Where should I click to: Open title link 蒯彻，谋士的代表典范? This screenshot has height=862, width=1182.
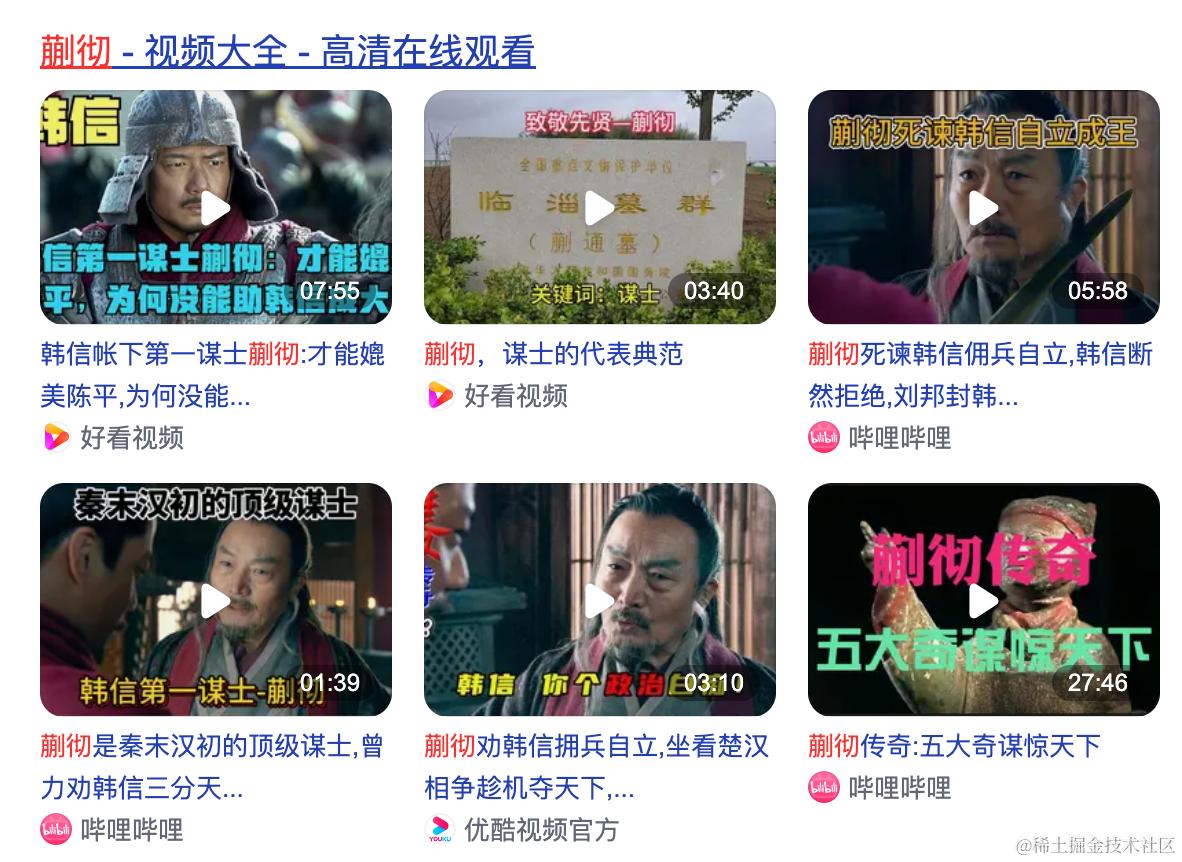coord(553,354)
